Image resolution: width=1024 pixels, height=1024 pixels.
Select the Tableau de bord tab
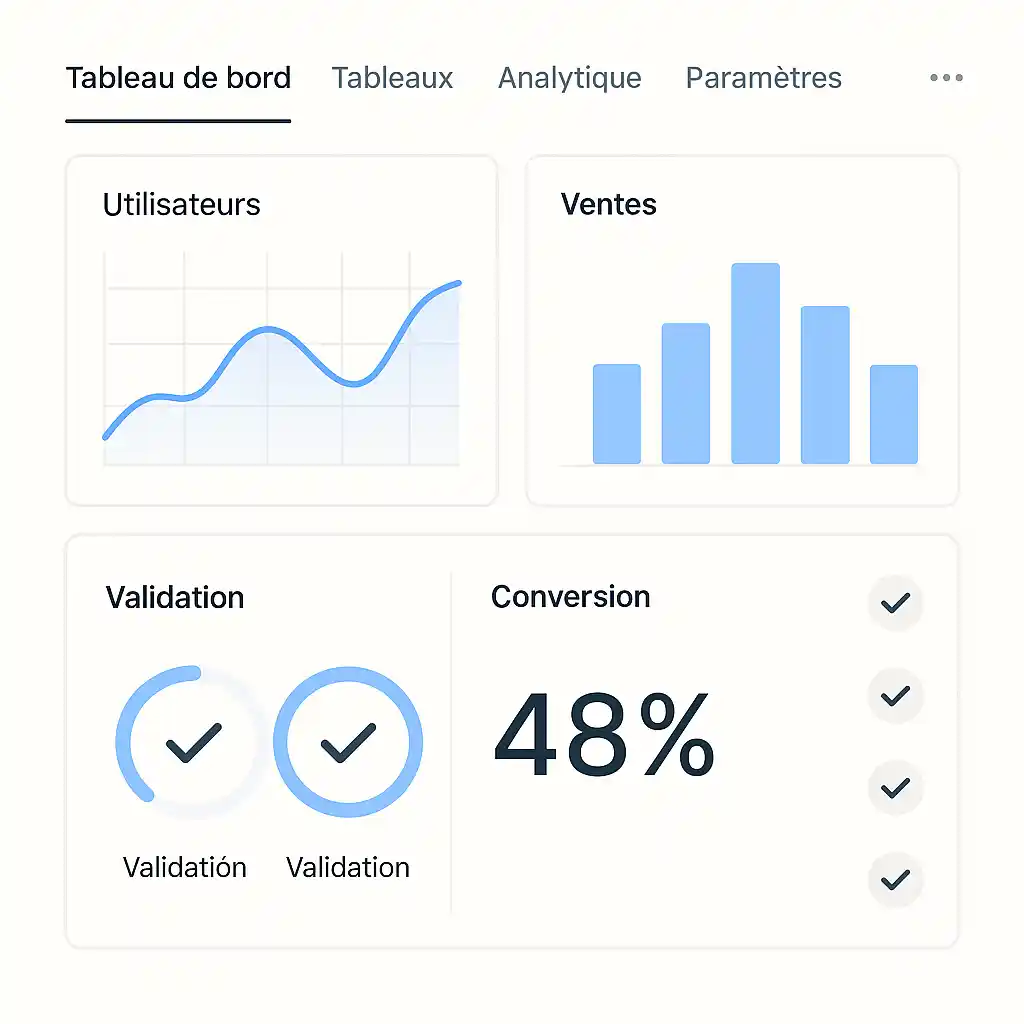[x=178, y=78]
